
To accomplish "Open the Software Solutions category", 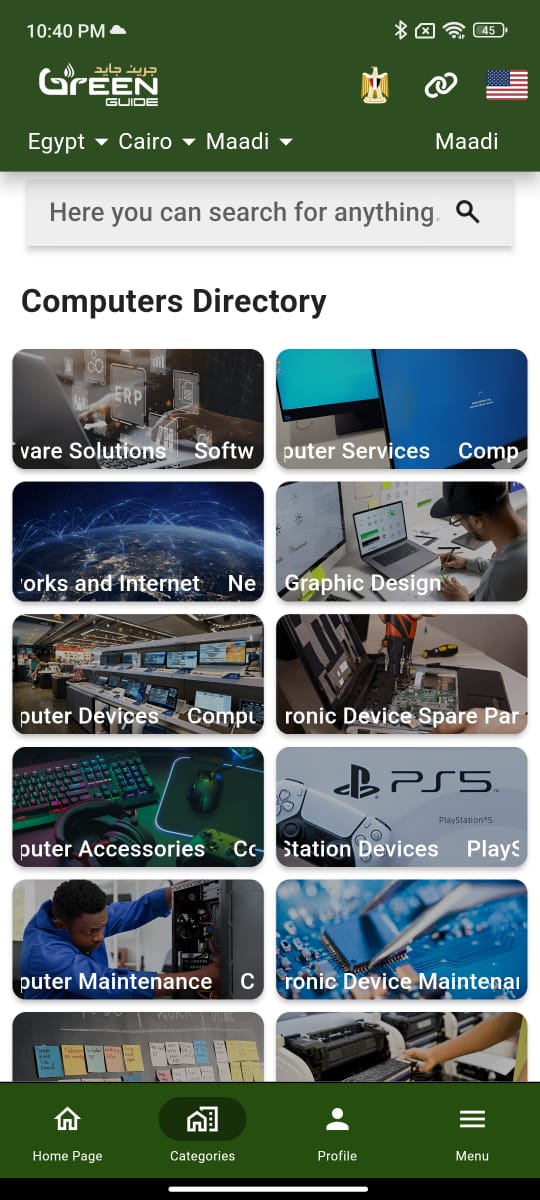I will point(138,409).
